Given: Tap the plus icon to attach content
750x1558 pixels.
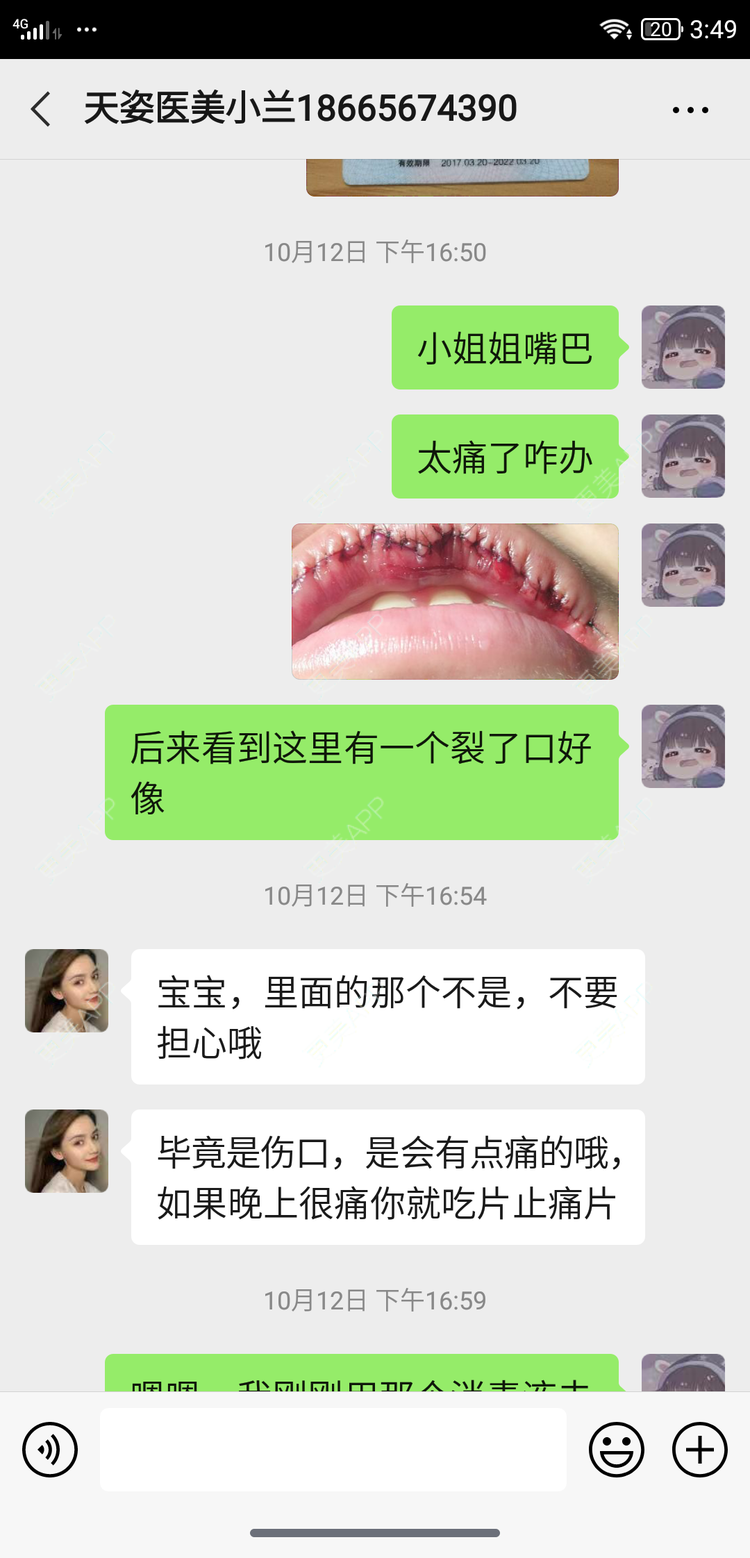Looking at the screenshot, I should (698, 1449).
